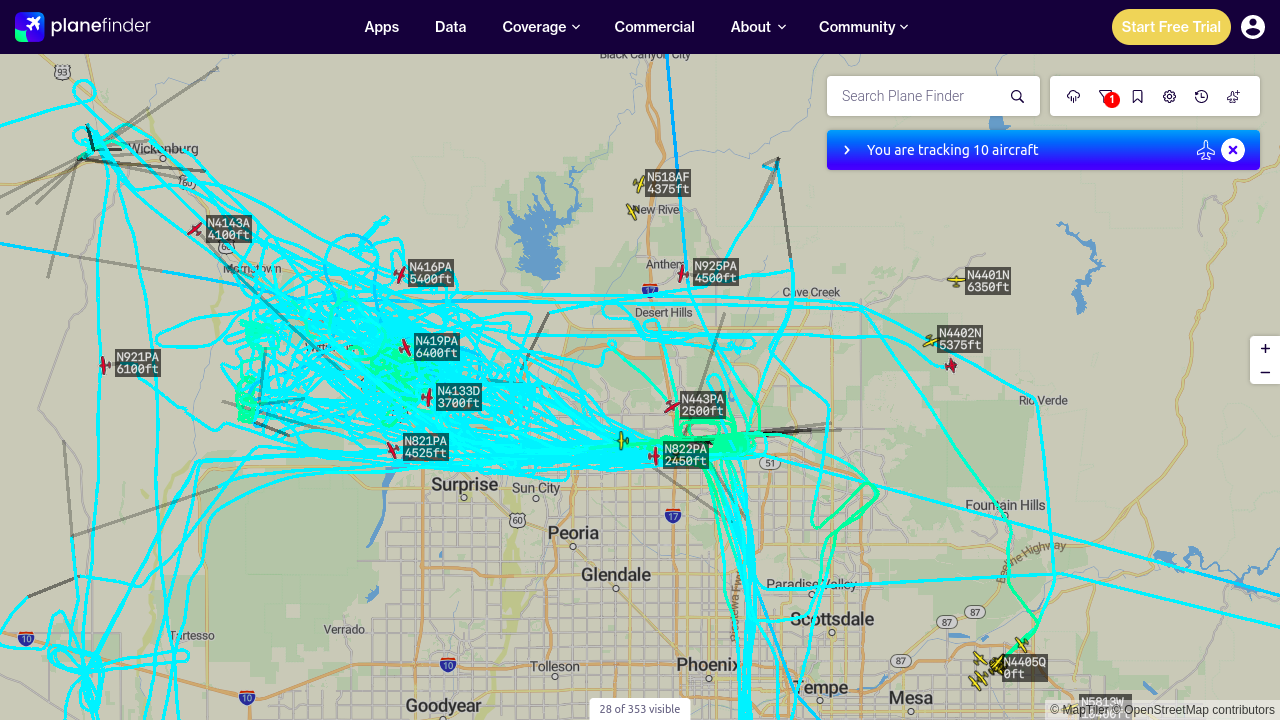The image size is (1280, 720).
Task: Open the filters funnel icon
Action: [x=1105, y=96]
